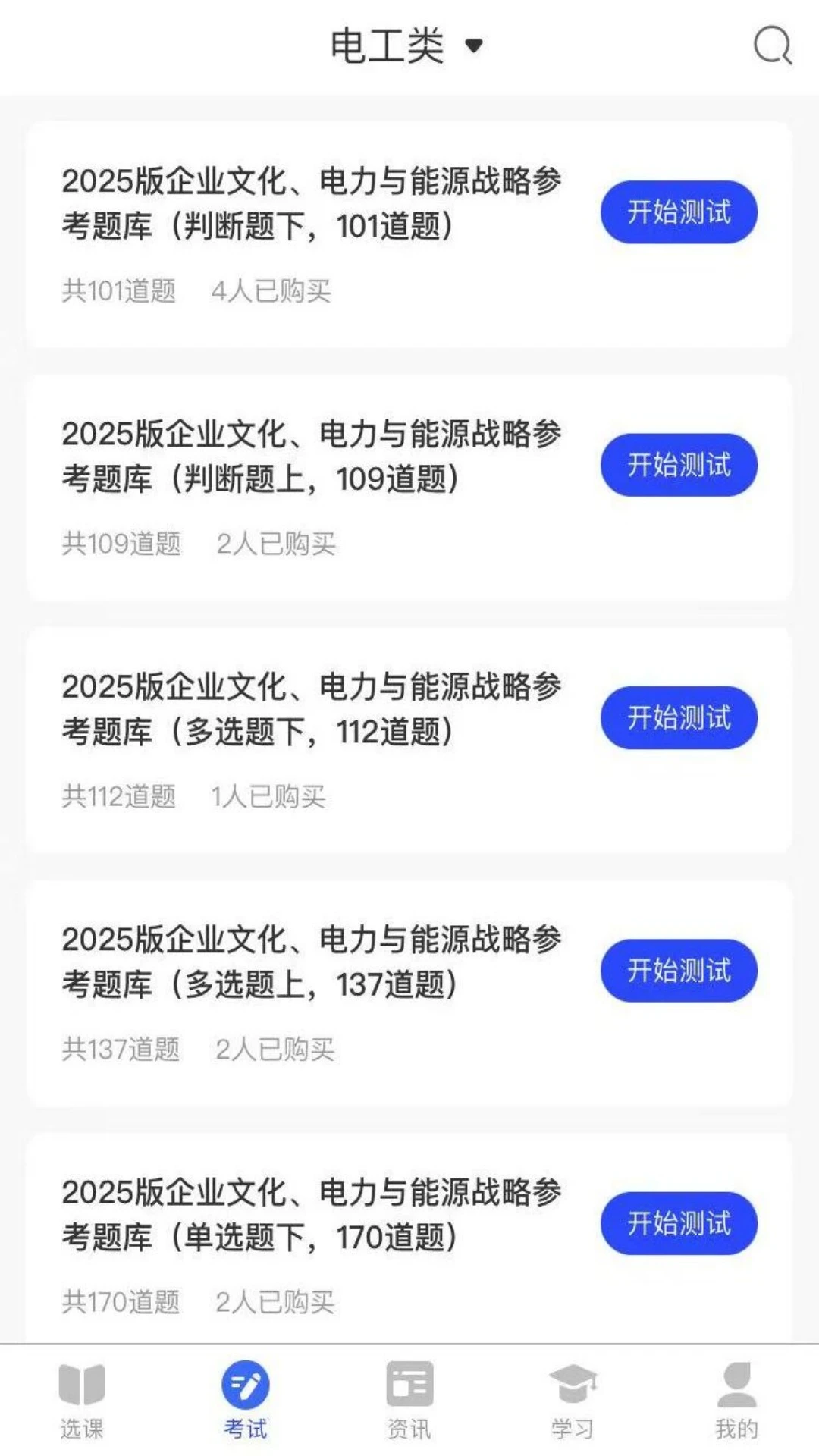
Task: Open the 我的 profile tab
Action: [x=736, y=1400]
